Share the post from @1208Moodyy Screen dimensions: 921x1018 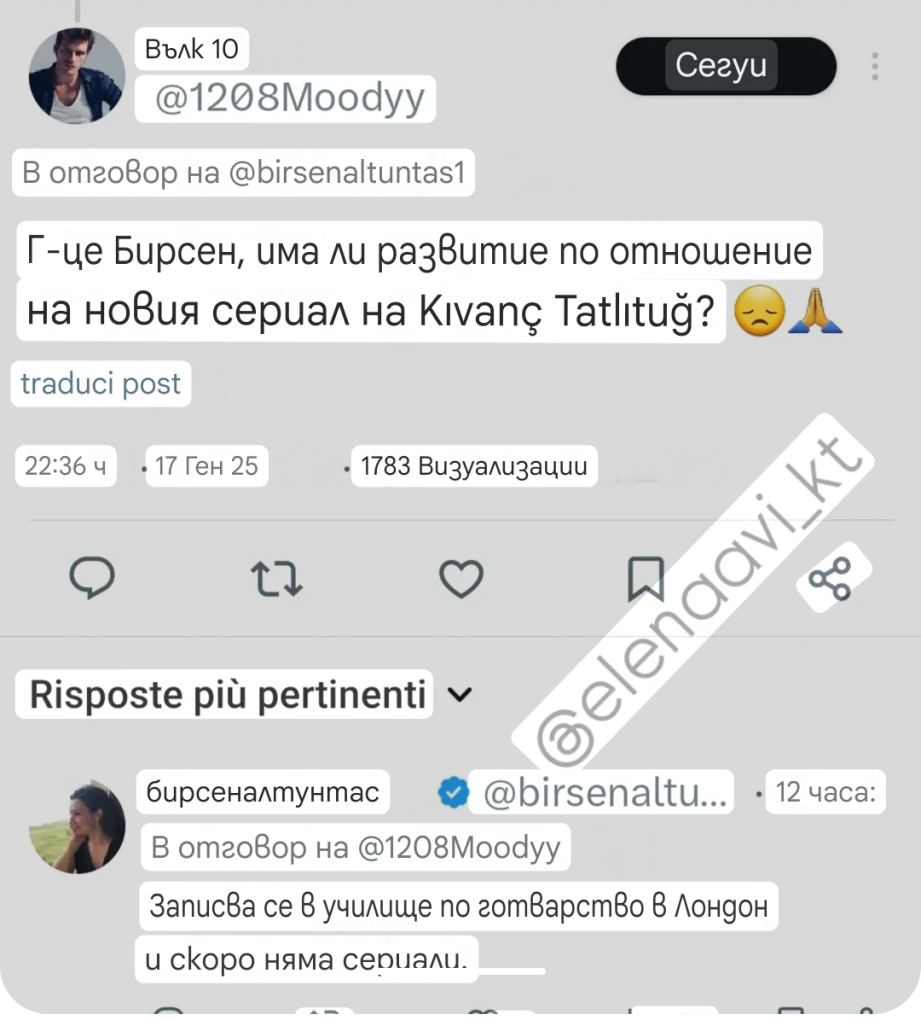tap(829, 578)
